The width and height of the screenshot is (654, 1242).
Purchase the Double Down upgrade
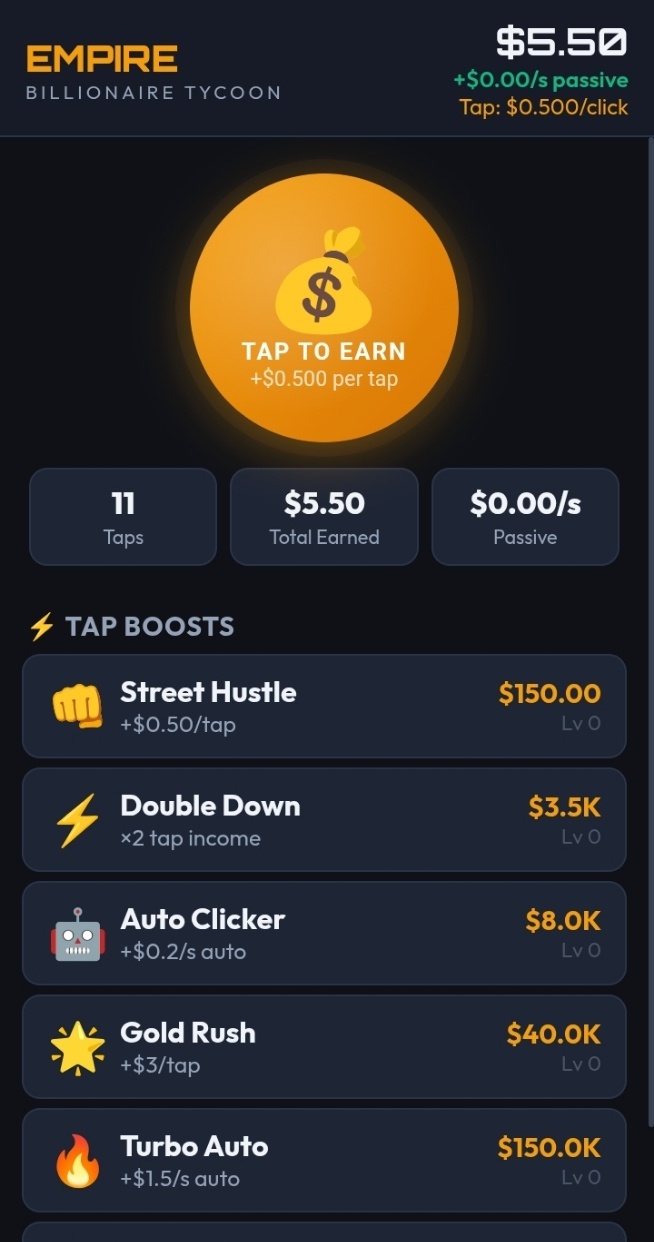pyautogui.click(x=324, y=820)
